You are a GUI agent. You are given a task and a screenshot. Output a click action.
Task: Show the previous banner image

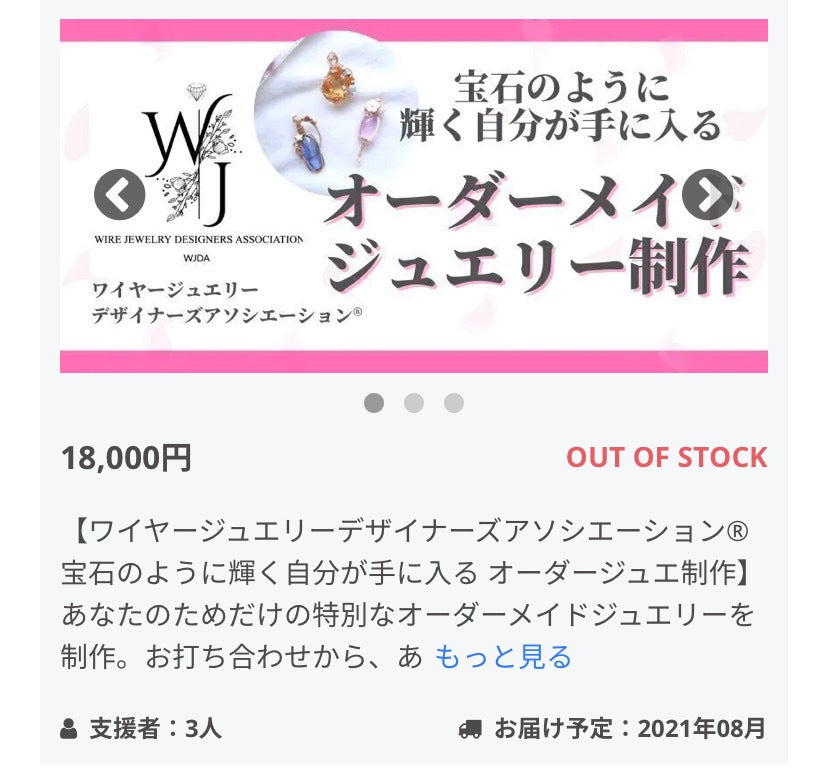tap(119, 196)
